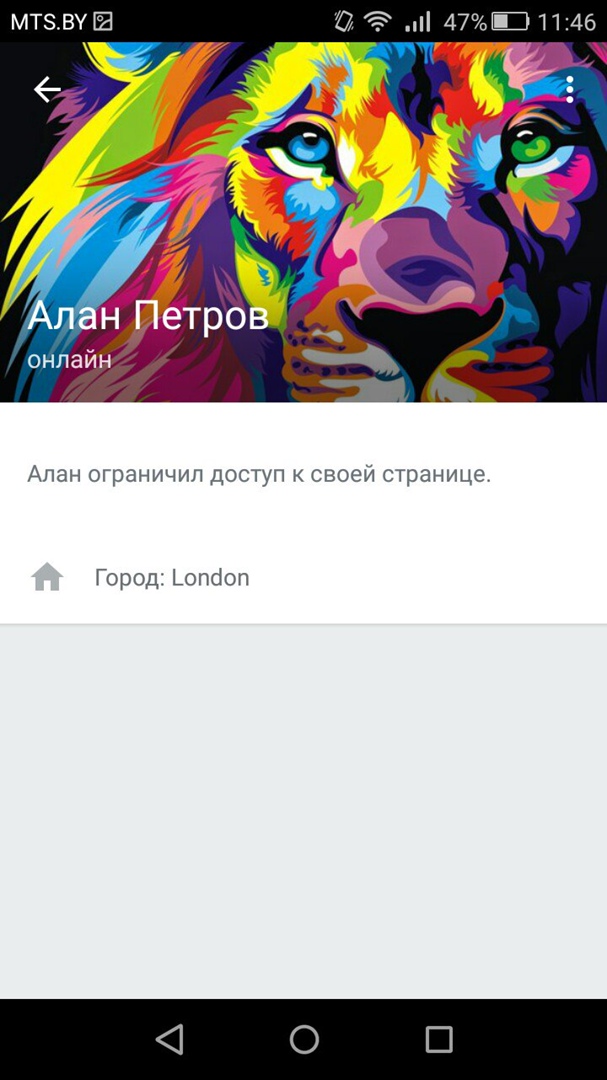Tap the system back button
The width and height of the screenshot is (607, 1080).
click(169, 1040)
